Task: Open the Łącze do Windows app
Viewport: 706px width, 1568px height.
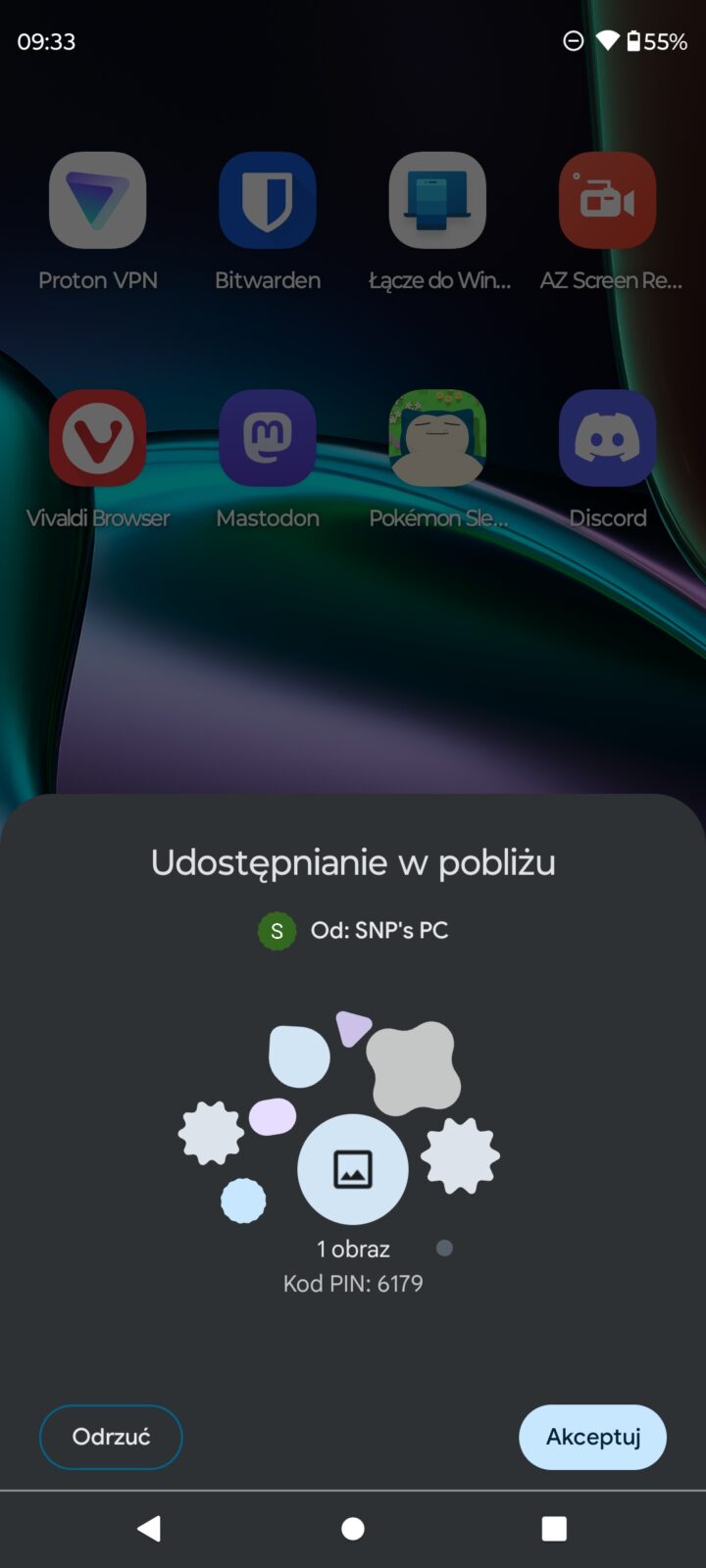Action: tap(437, 201)
